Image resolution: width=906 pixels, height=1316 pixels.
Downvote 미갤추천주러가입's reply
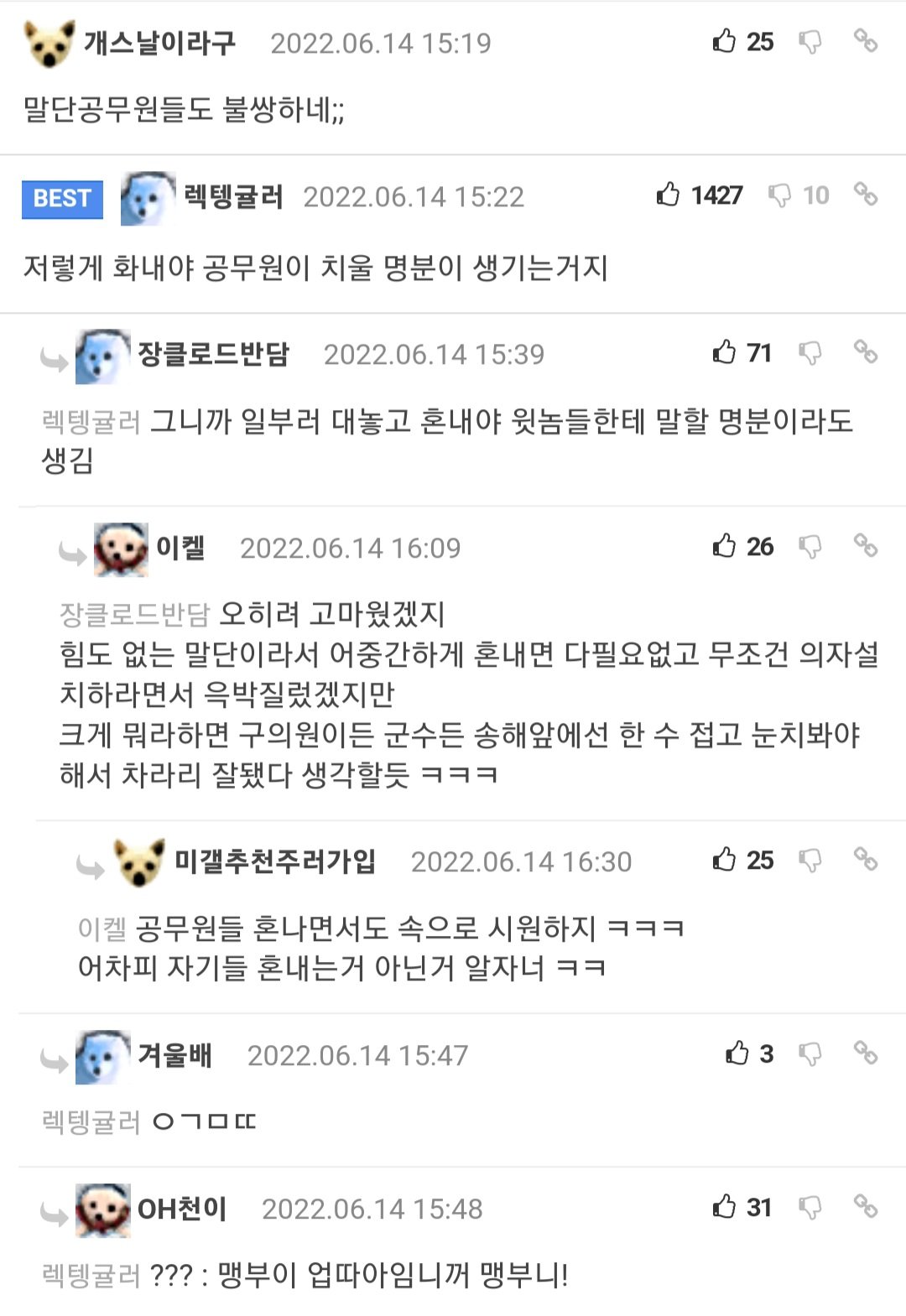point(810,861)
